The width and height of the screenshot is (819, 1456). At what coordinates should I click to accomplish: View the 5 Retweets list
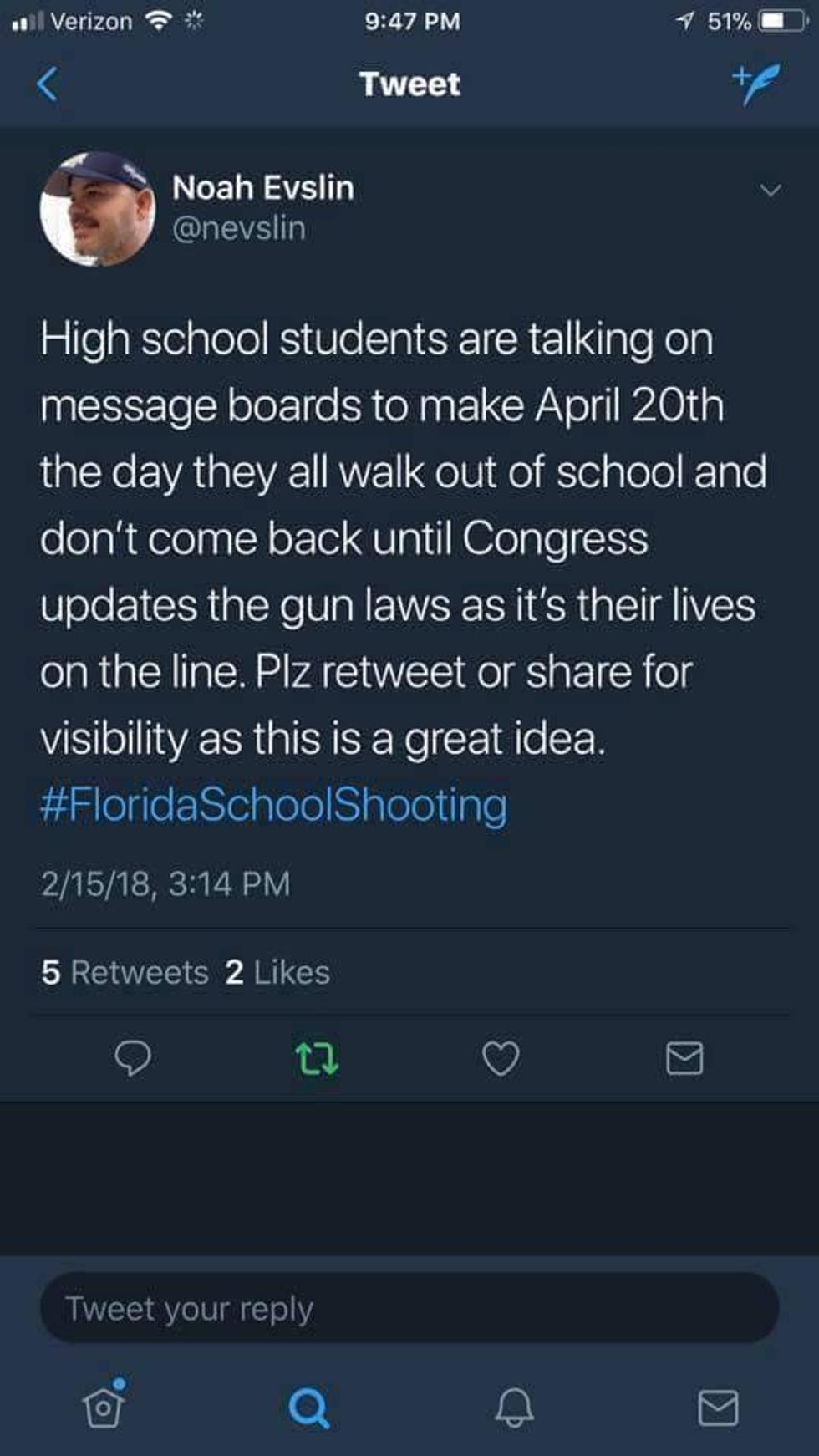(x=125, y=972)
